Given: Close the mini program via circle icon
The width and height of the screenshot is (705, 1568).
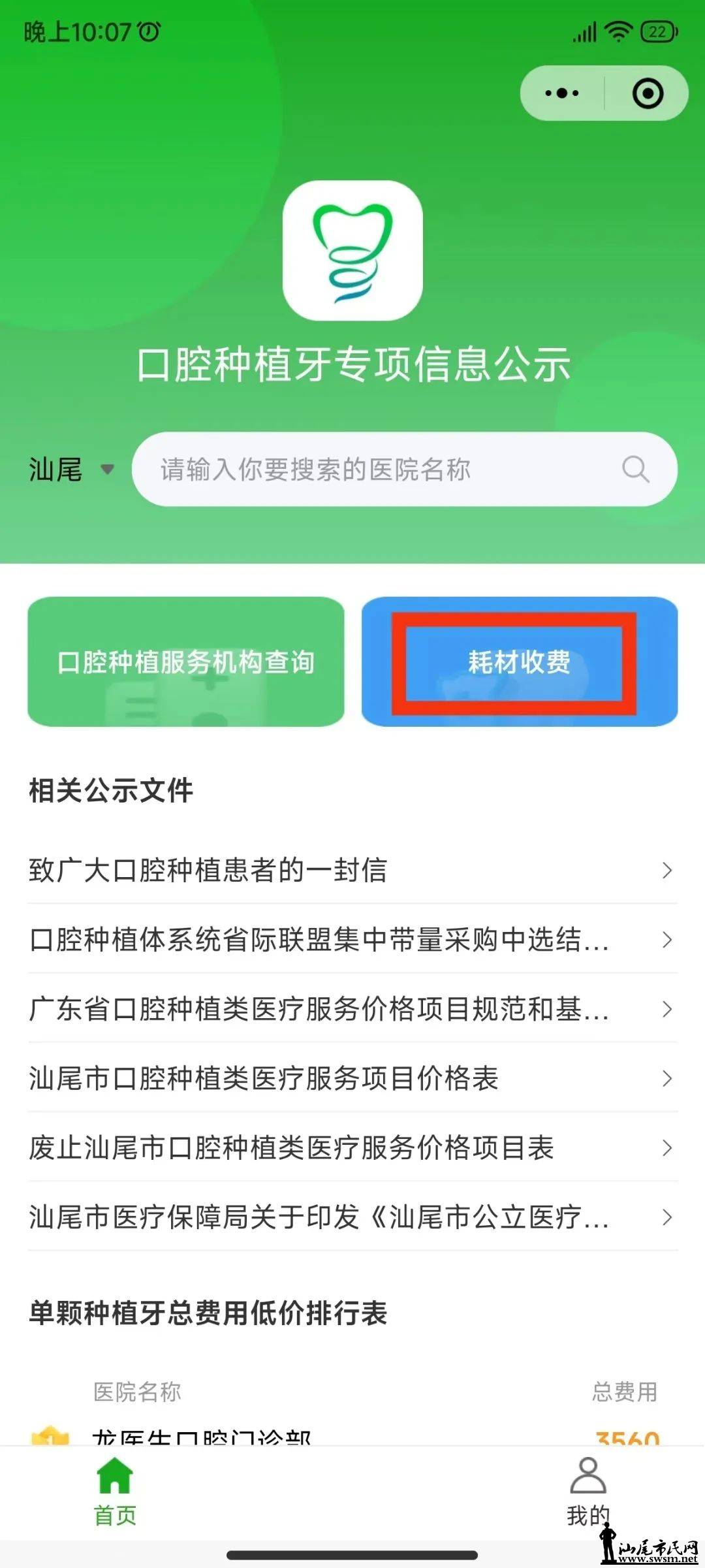Looking at the screenshot, I should pyautogui.click(x=648, y=93).
